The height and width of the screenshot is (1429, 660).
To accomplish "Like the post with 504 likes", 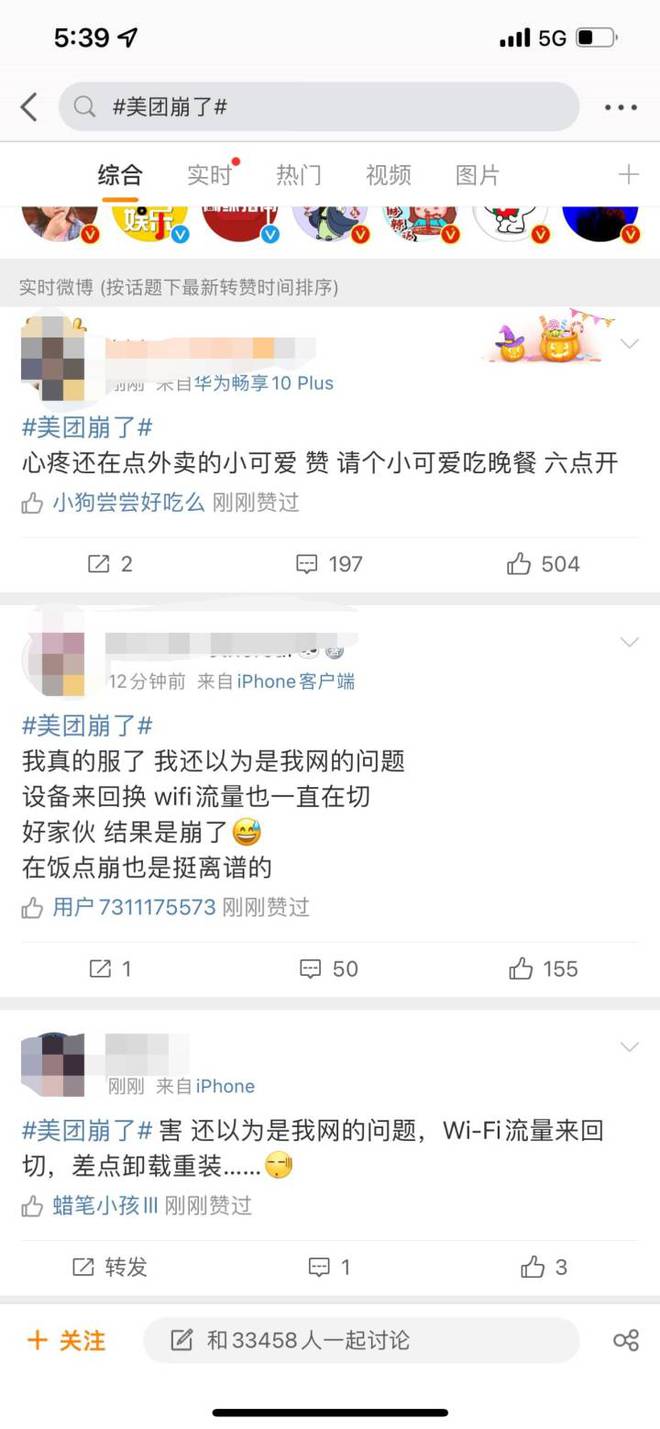I will (543, 564).
